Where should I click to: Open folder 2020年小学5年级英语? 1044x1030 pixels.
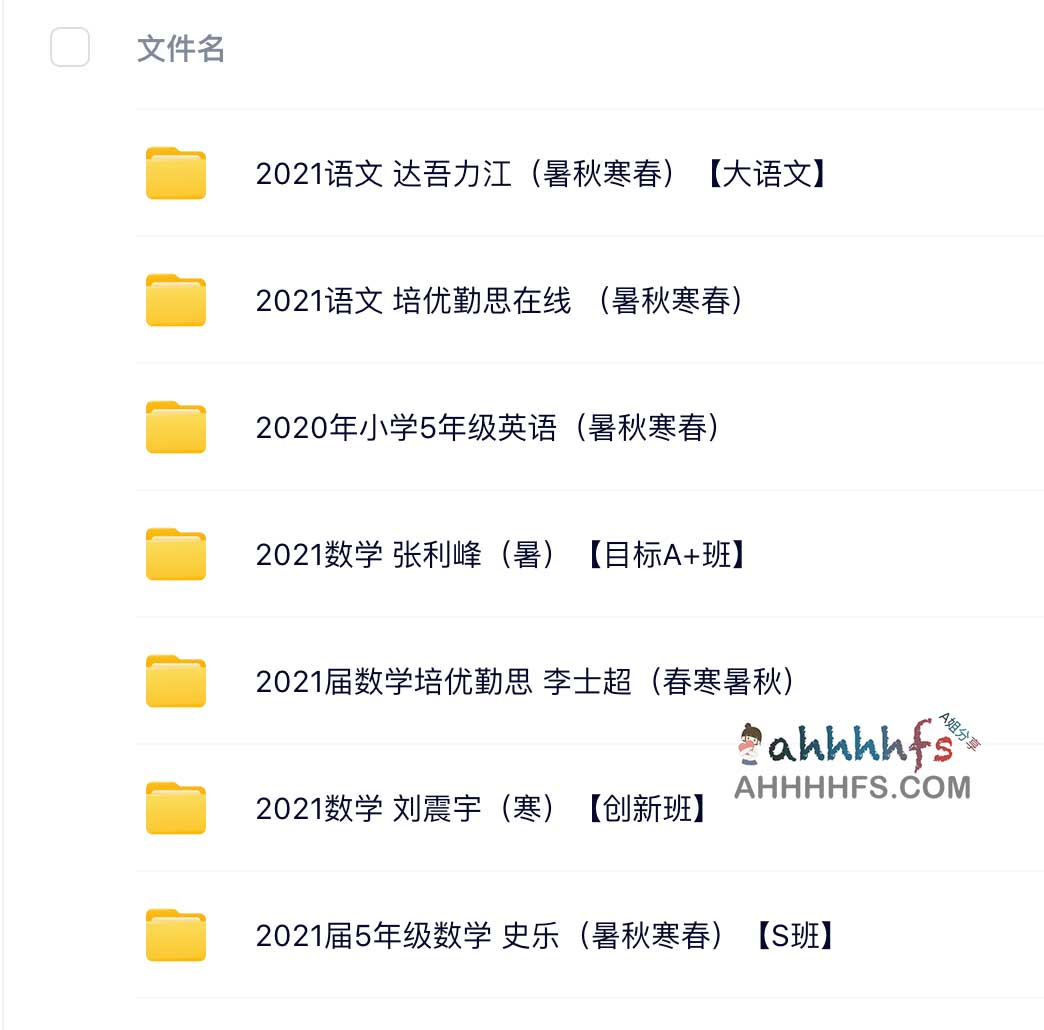pyautogui.click(x=487, y=428)
